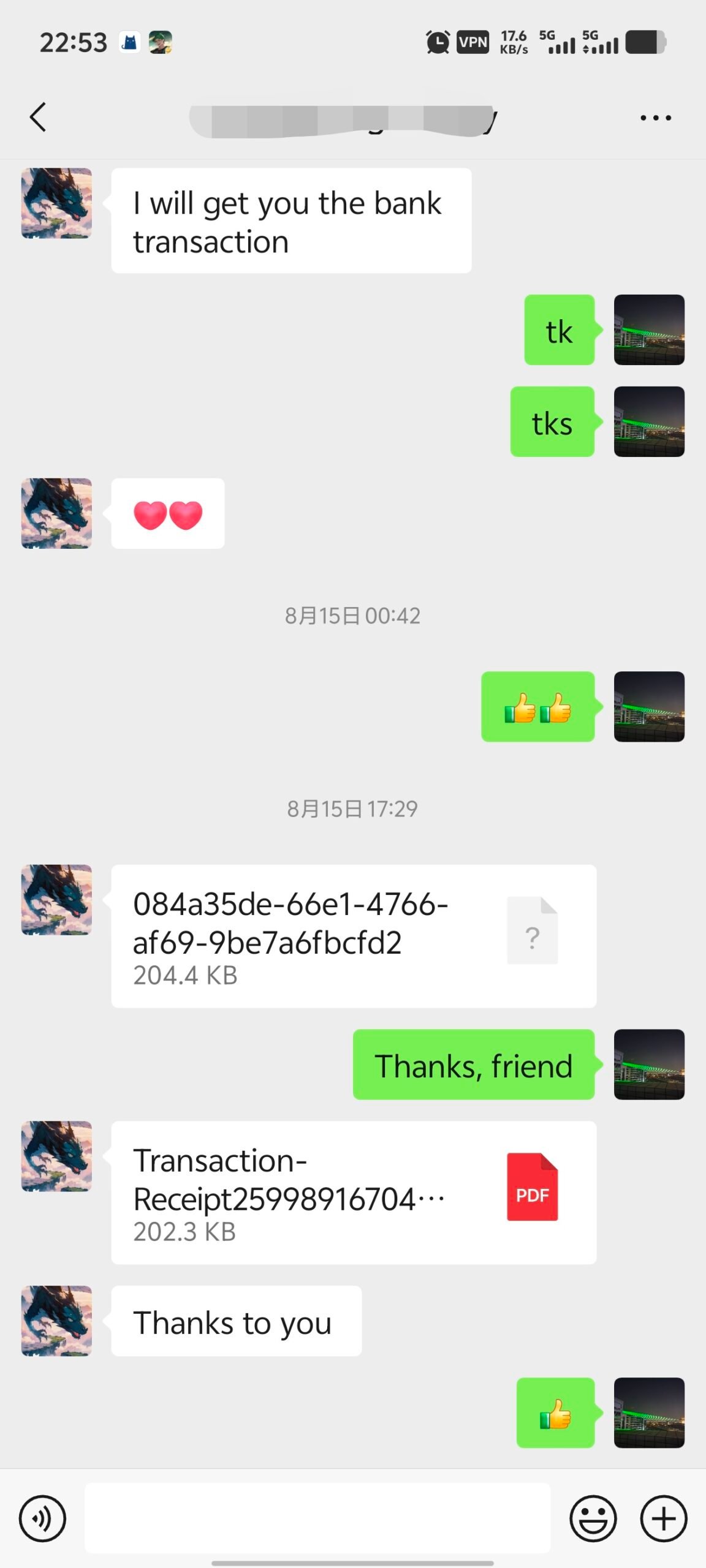Switch to voice message input
The height and width of the screenshot is (1568, 706).
click(42, 1518)
